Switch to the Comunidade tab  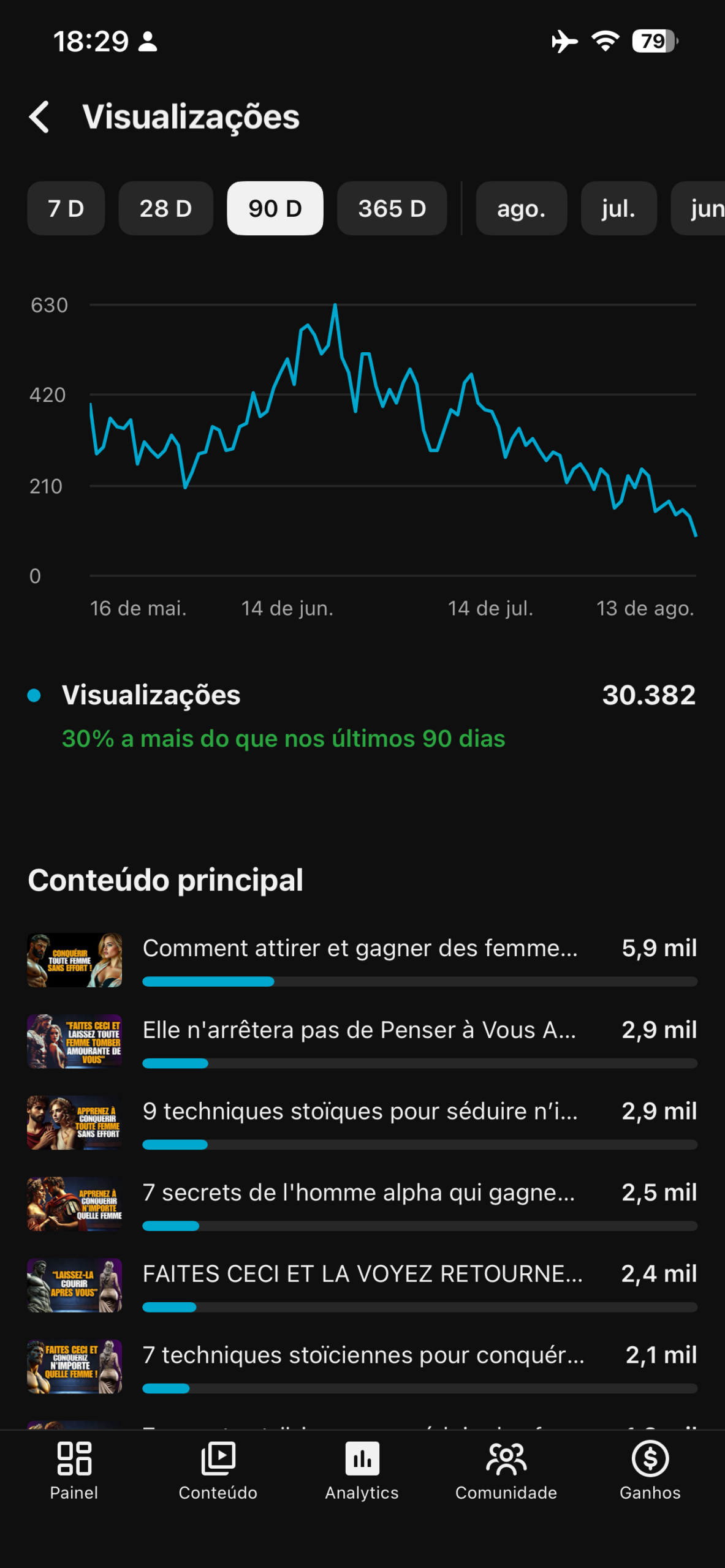[506, 1470]
